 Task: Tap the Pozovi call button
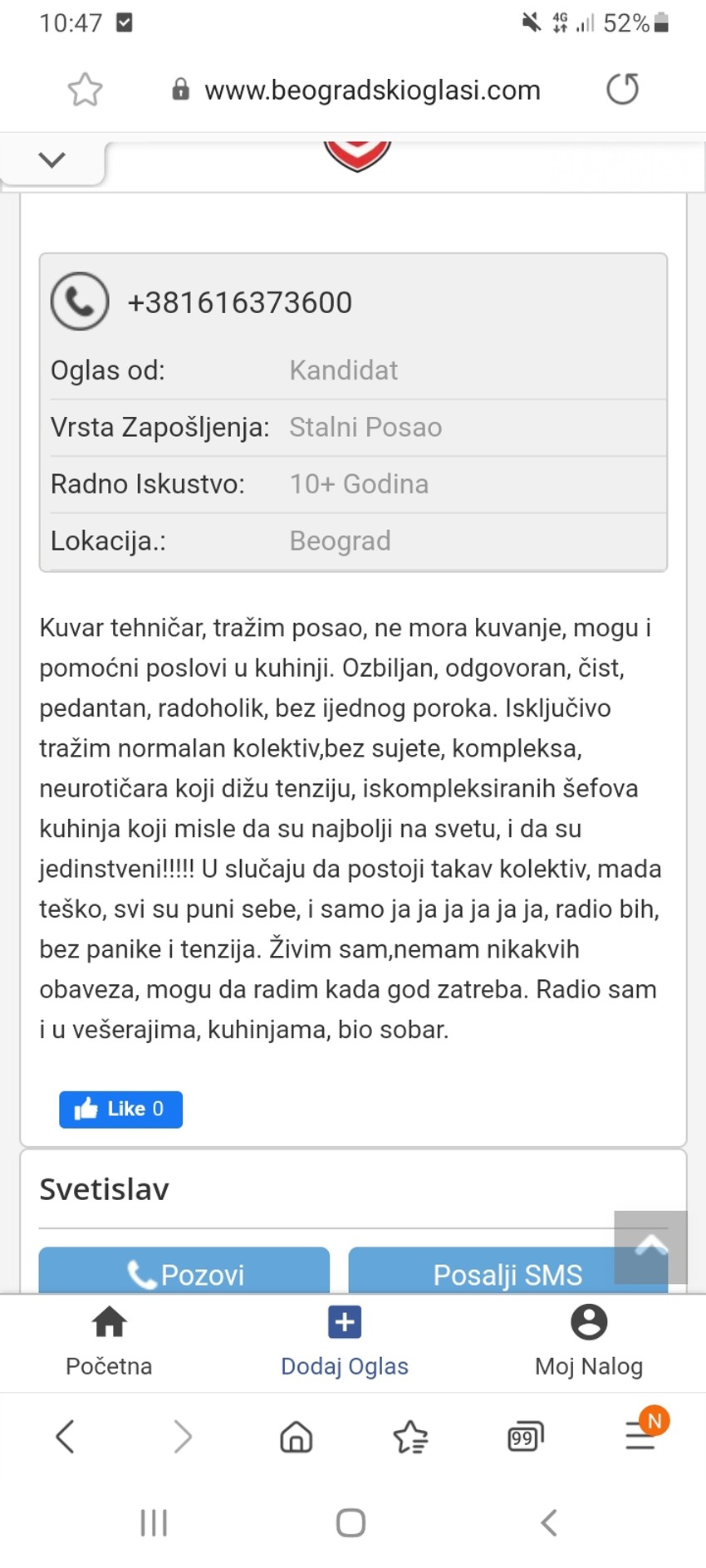(x=184, y=1272)
